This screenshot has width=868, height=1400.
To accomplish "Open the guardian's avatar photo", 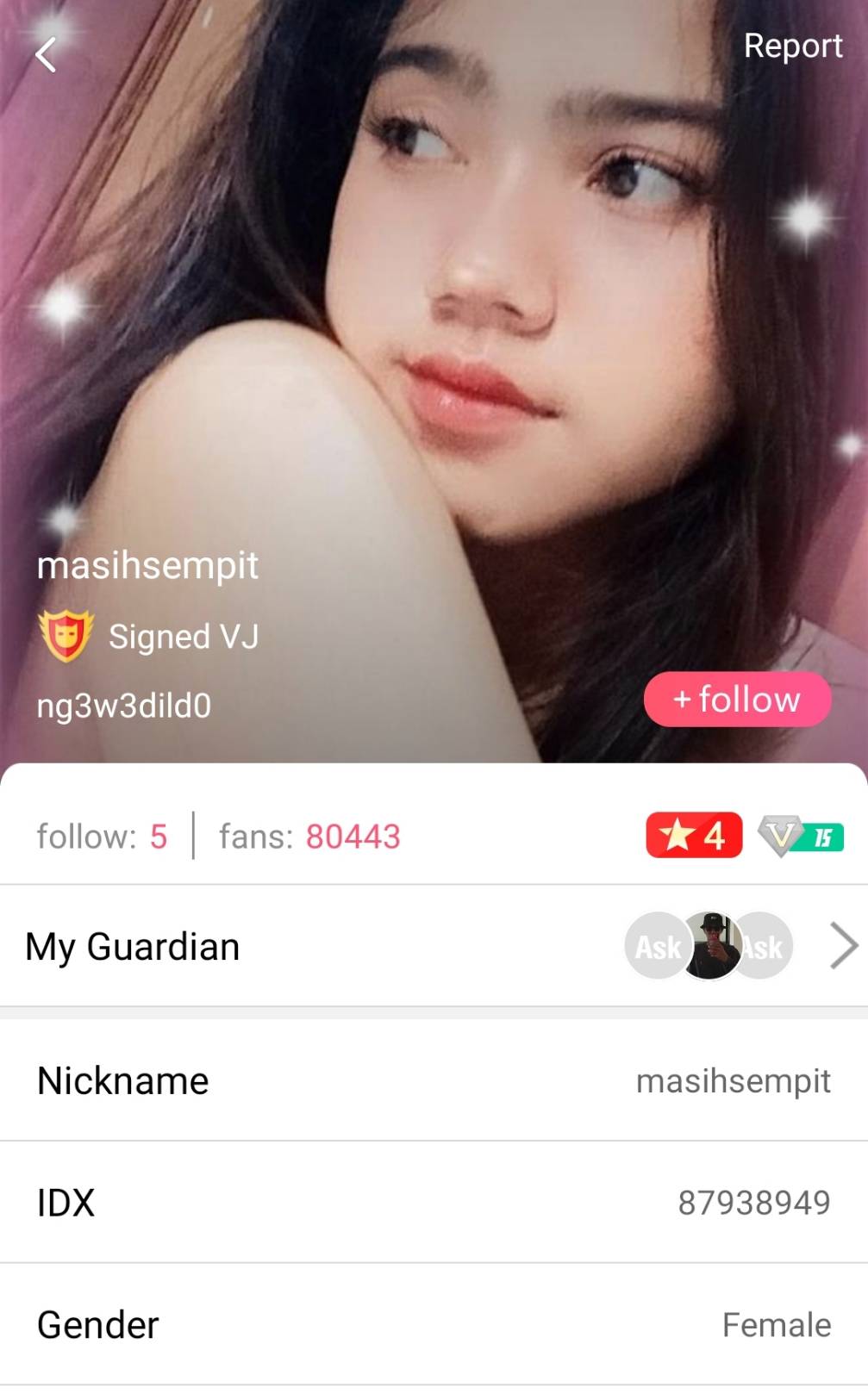I will (709, 946).
